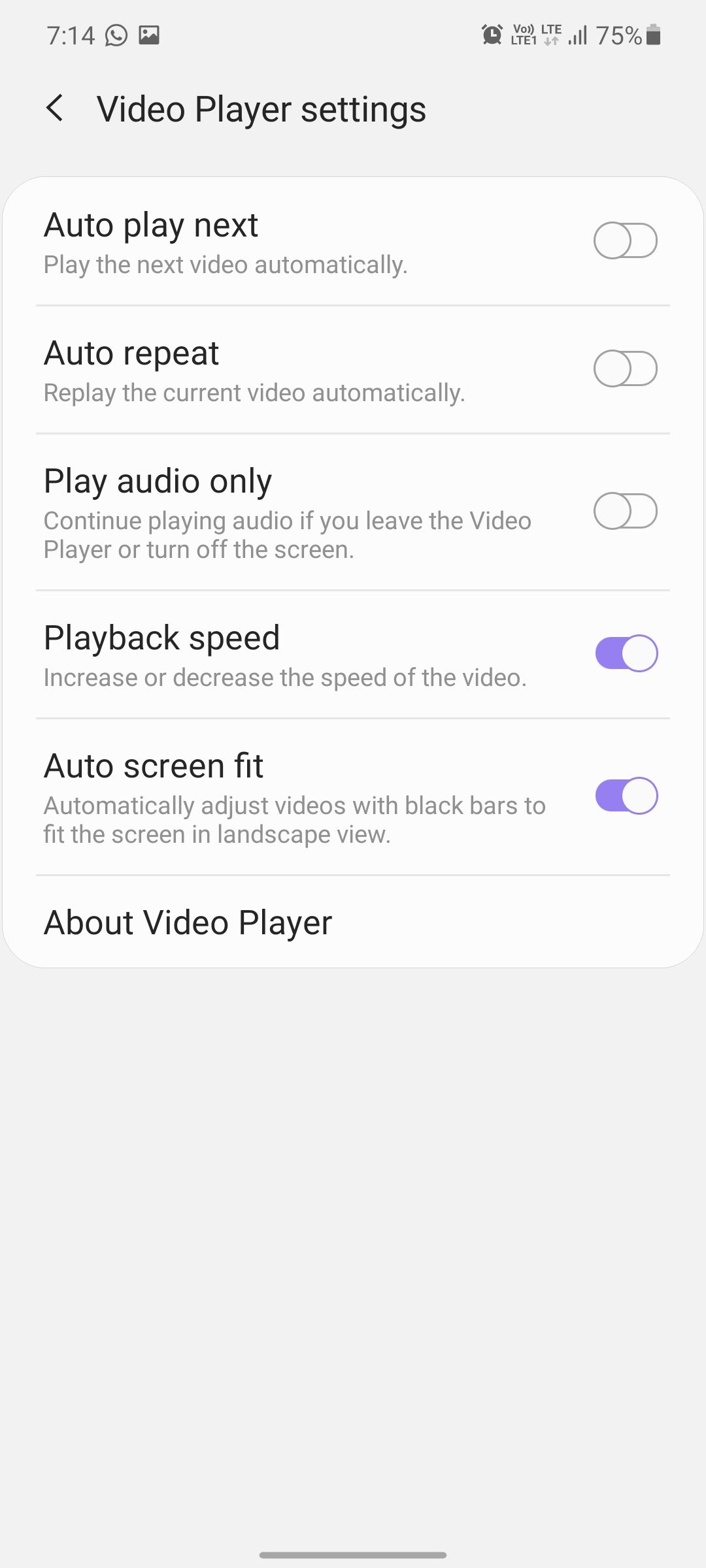Go back from Video Player settings
Viewport: 706px width, 1568px height.
pyautogui.click(x=56, y=108)
